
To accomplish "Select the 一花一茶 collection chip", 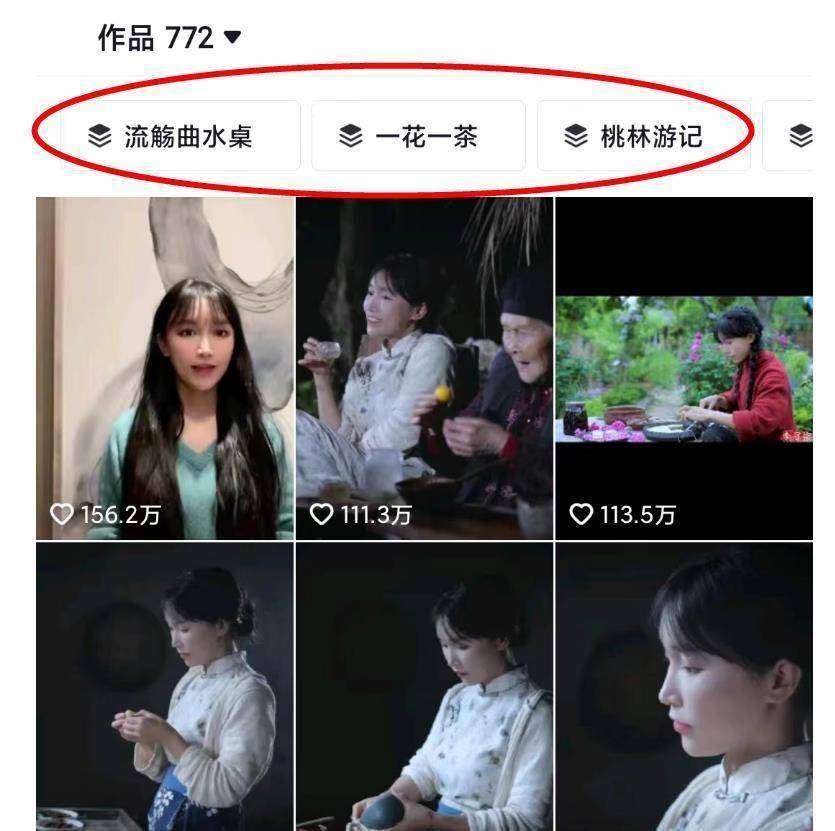I will [x=418, y=136].
